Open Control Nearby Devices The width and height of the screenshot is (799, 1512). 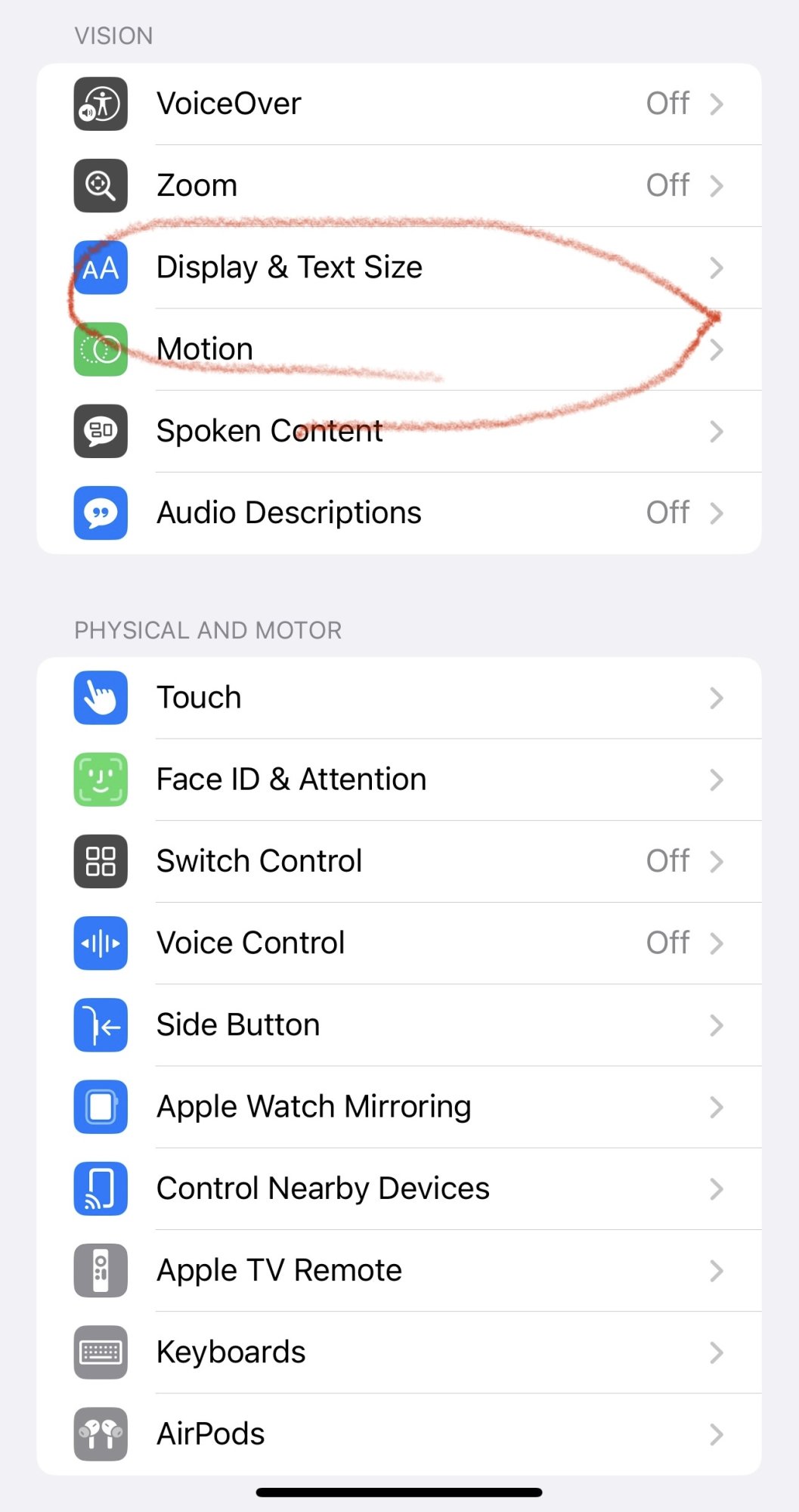click(398, 1188)
